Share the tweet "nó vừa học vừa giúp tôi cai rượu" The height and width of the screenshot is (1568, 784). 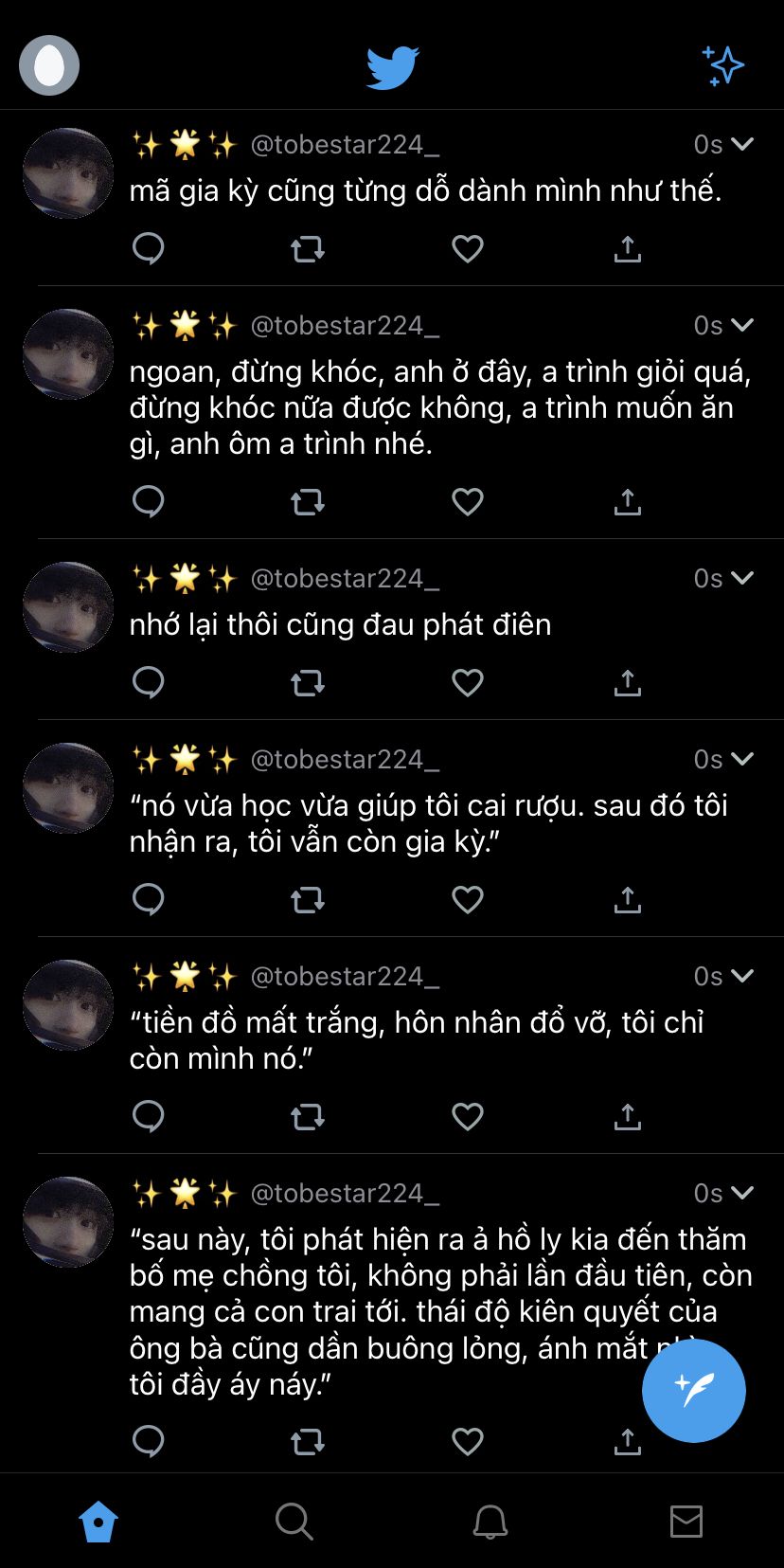click(x=627, y=900)
